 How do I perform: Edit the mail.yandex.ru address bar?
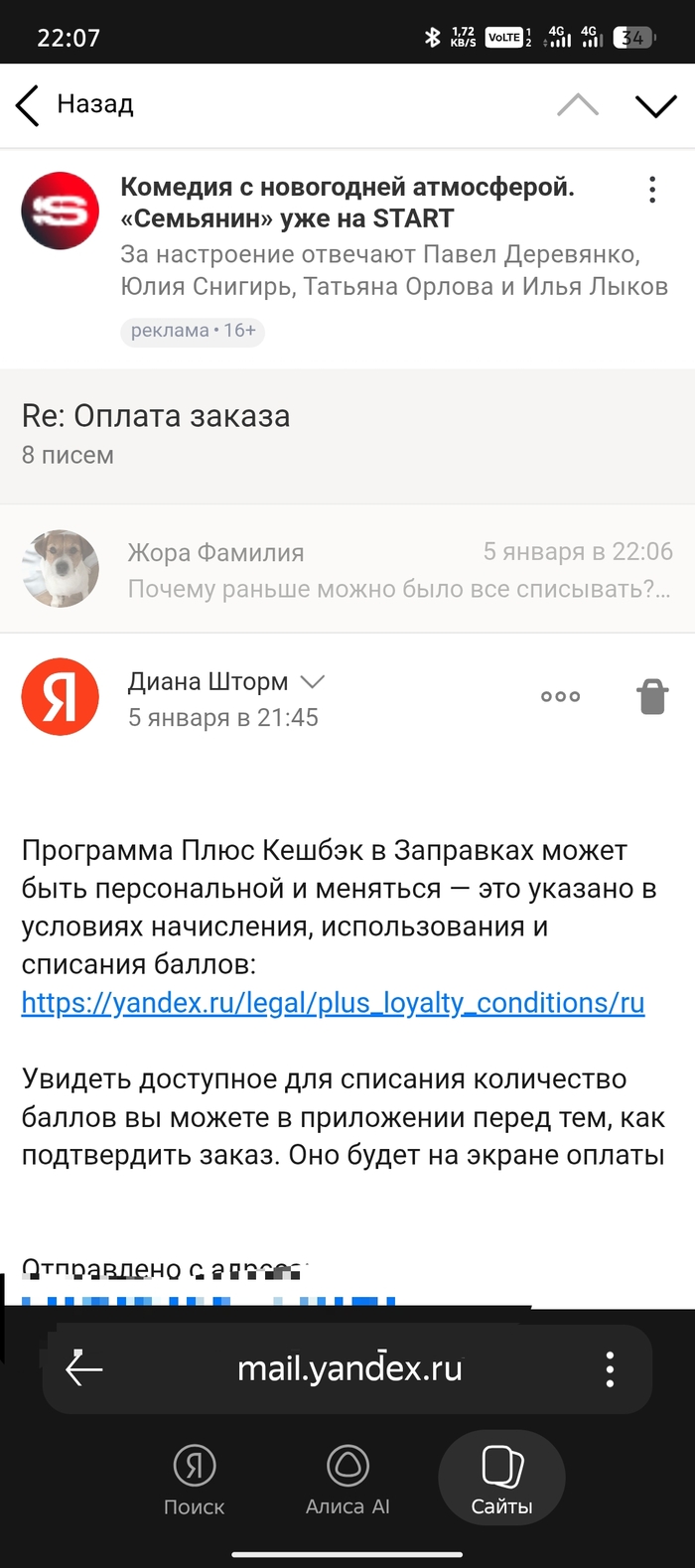pyautogui.click(x=349, y=1368)
